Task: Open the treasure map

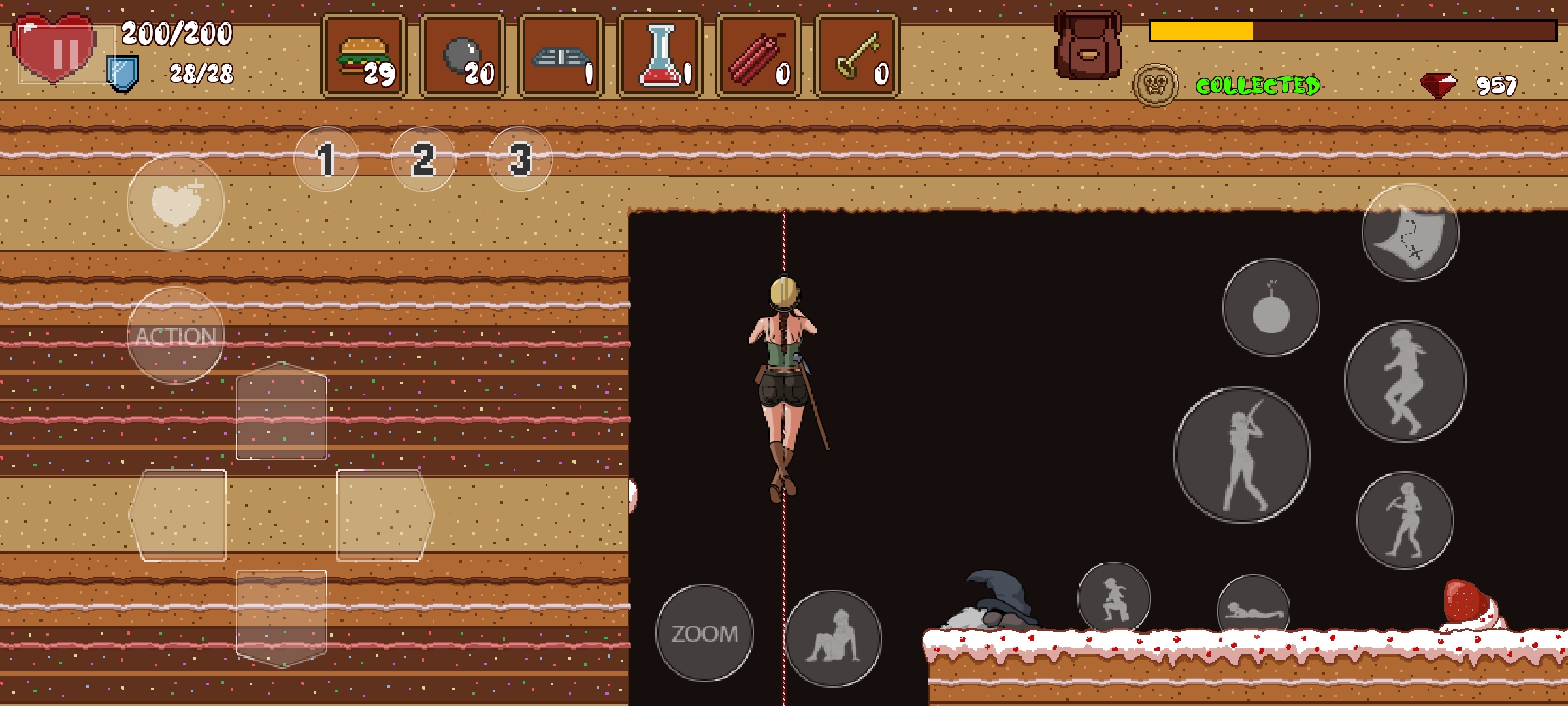Action: [1410, 233]
